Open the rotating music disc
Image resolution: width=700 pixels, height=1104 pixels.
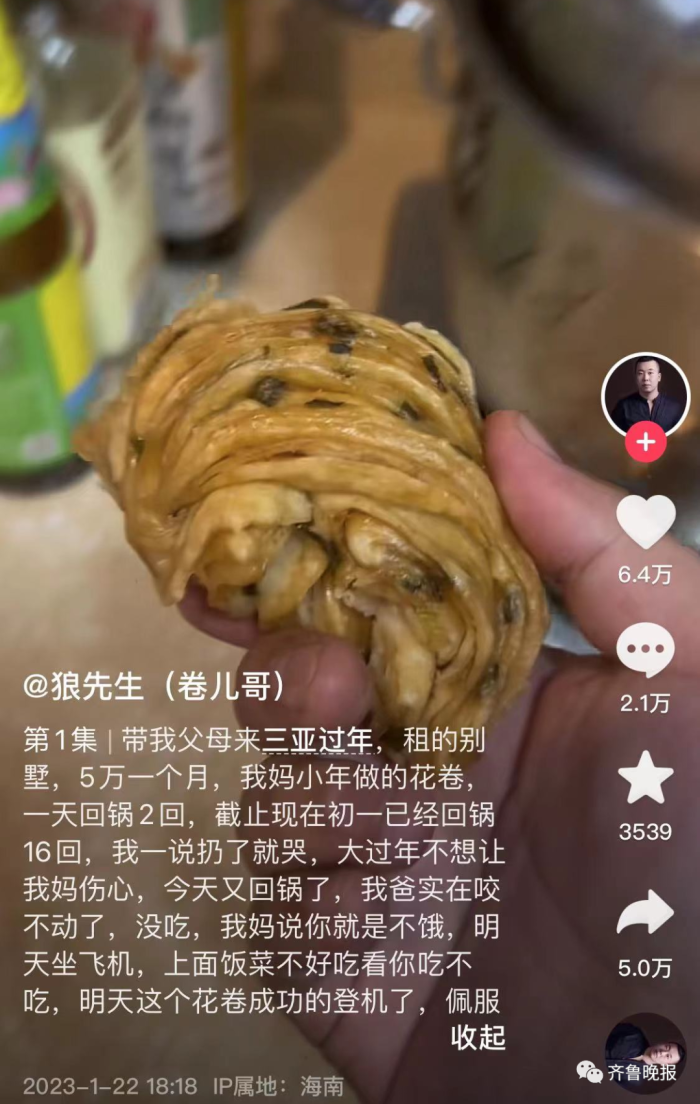tap(645, 1052)
